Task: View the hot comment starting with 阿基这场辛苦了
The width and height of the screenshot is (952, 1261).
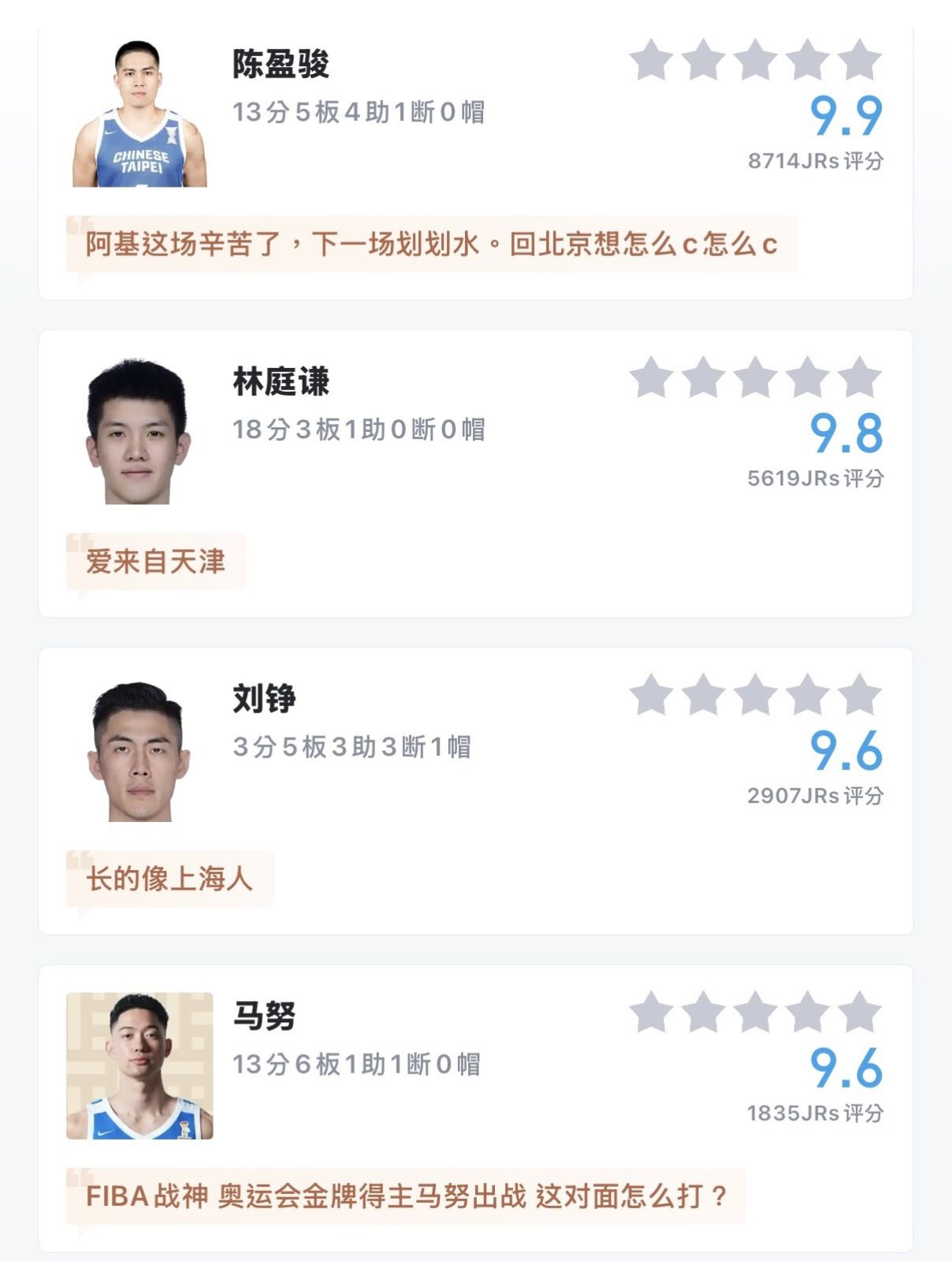Action: point(431,244)
